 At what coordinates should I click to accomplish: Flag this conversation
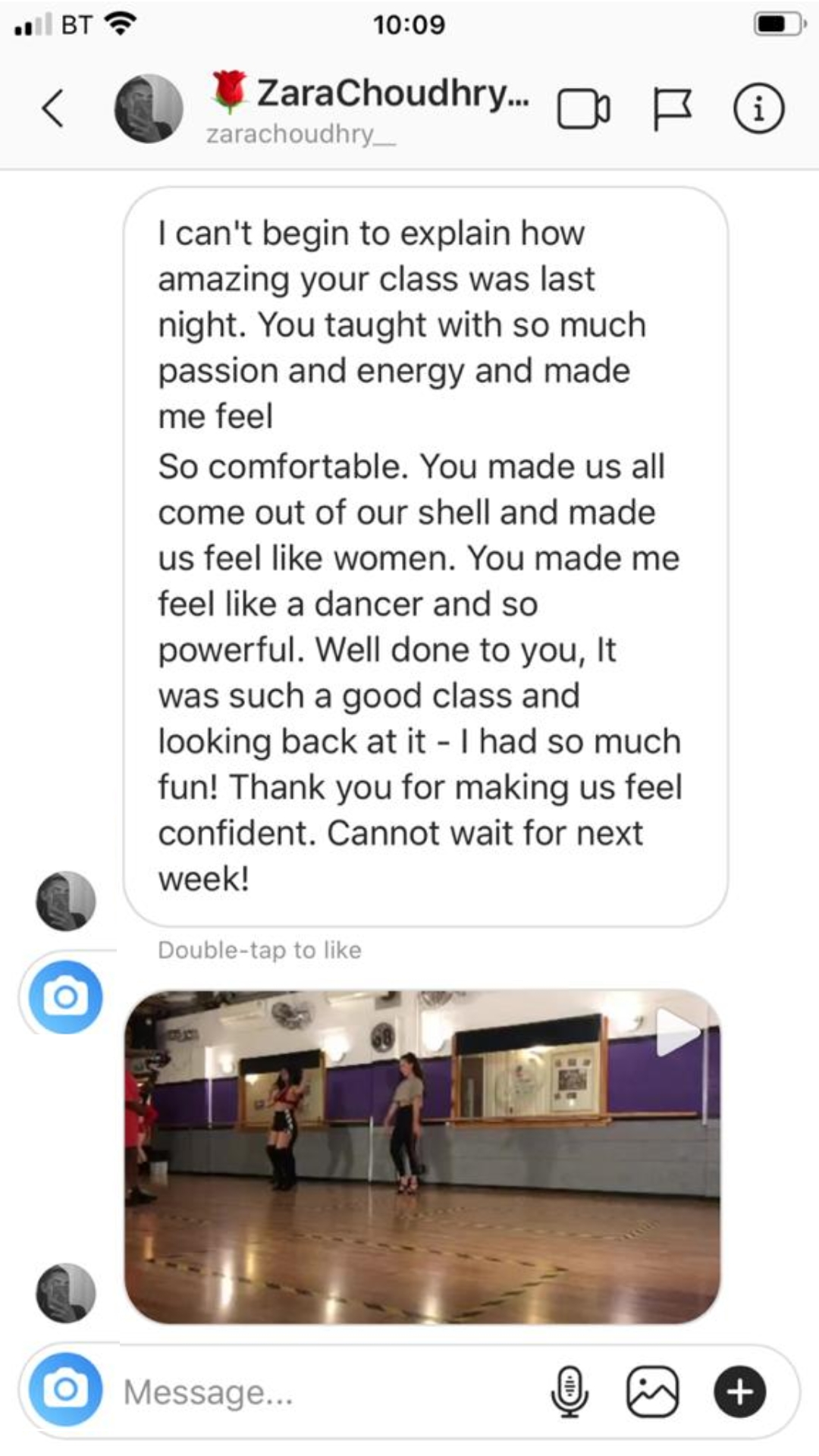point(672,109)
